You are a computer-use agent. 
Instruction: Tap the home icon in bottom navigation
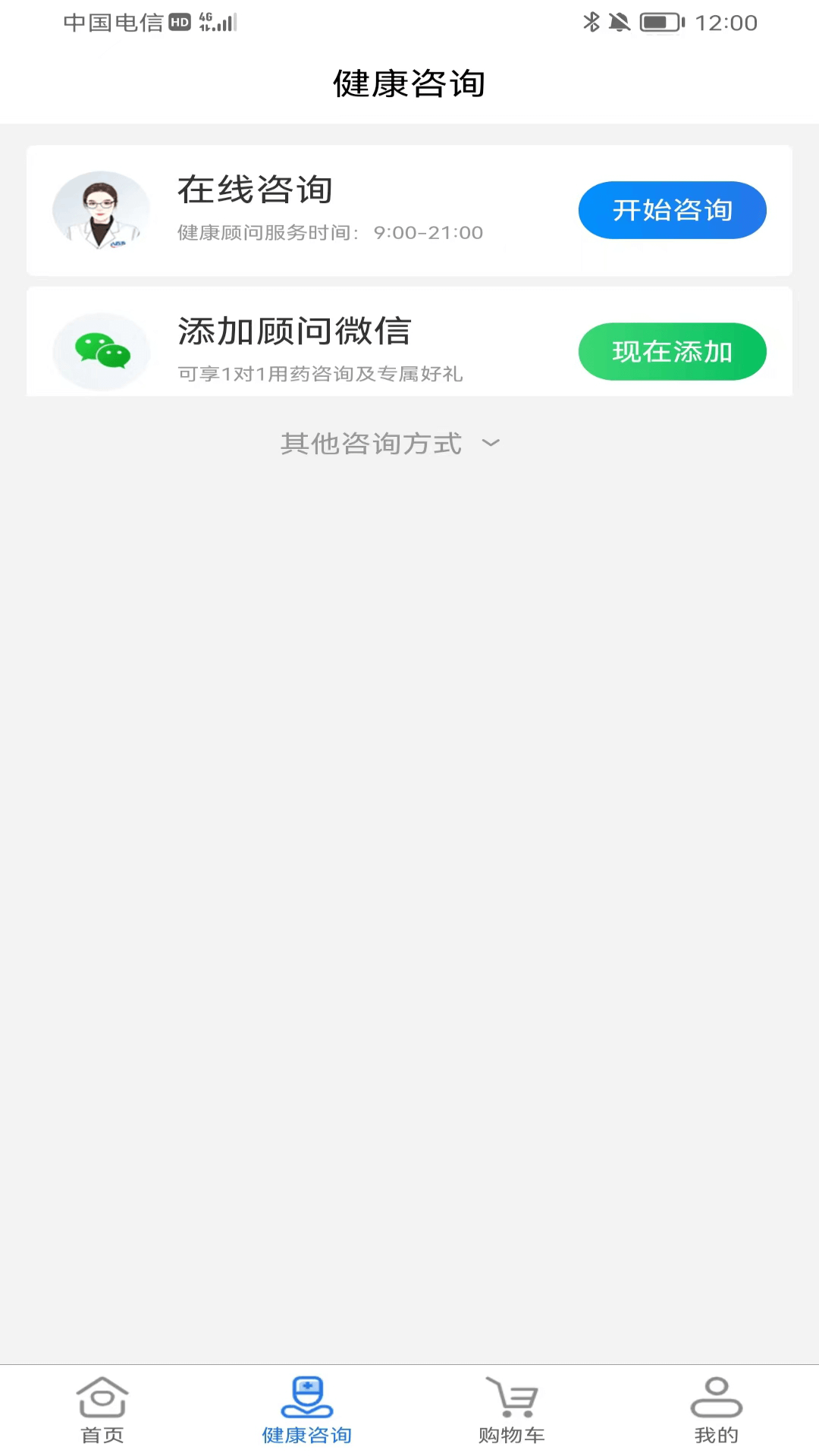pyautogui.click(x=102, y=1399)
